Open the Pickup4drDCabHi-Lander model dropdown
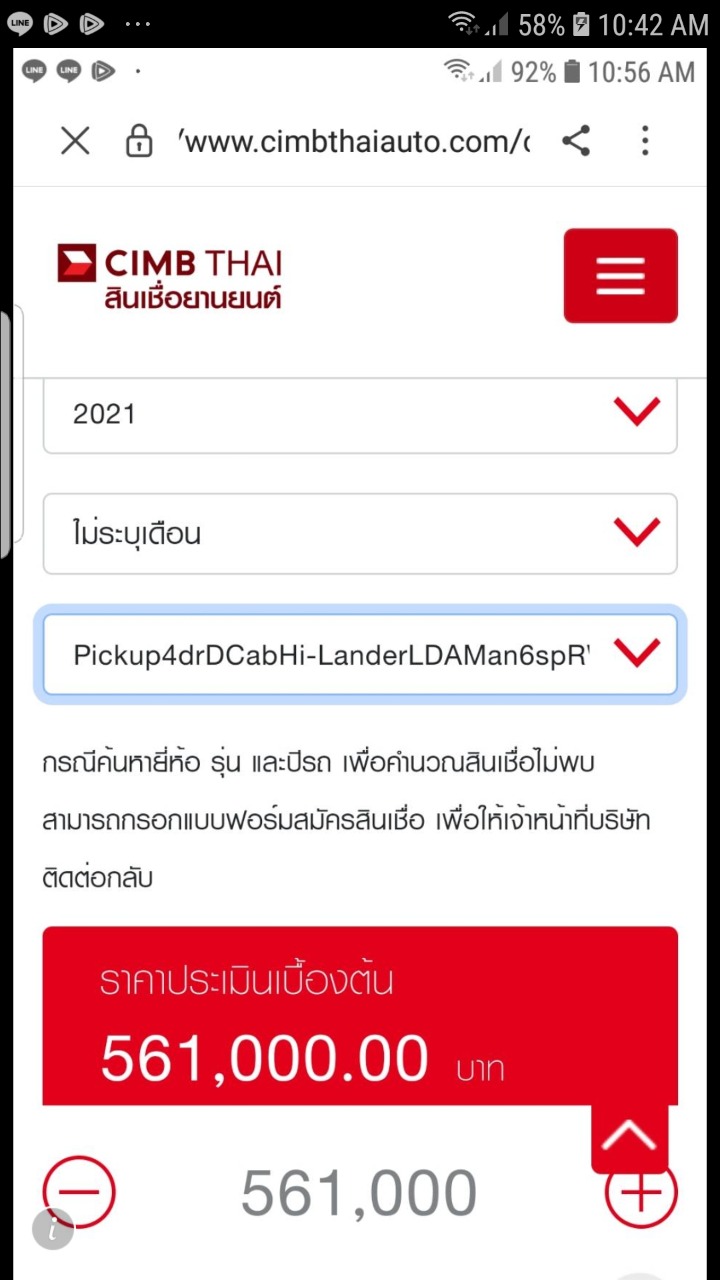Viewport: 720px width, 1280px height. 359,655
